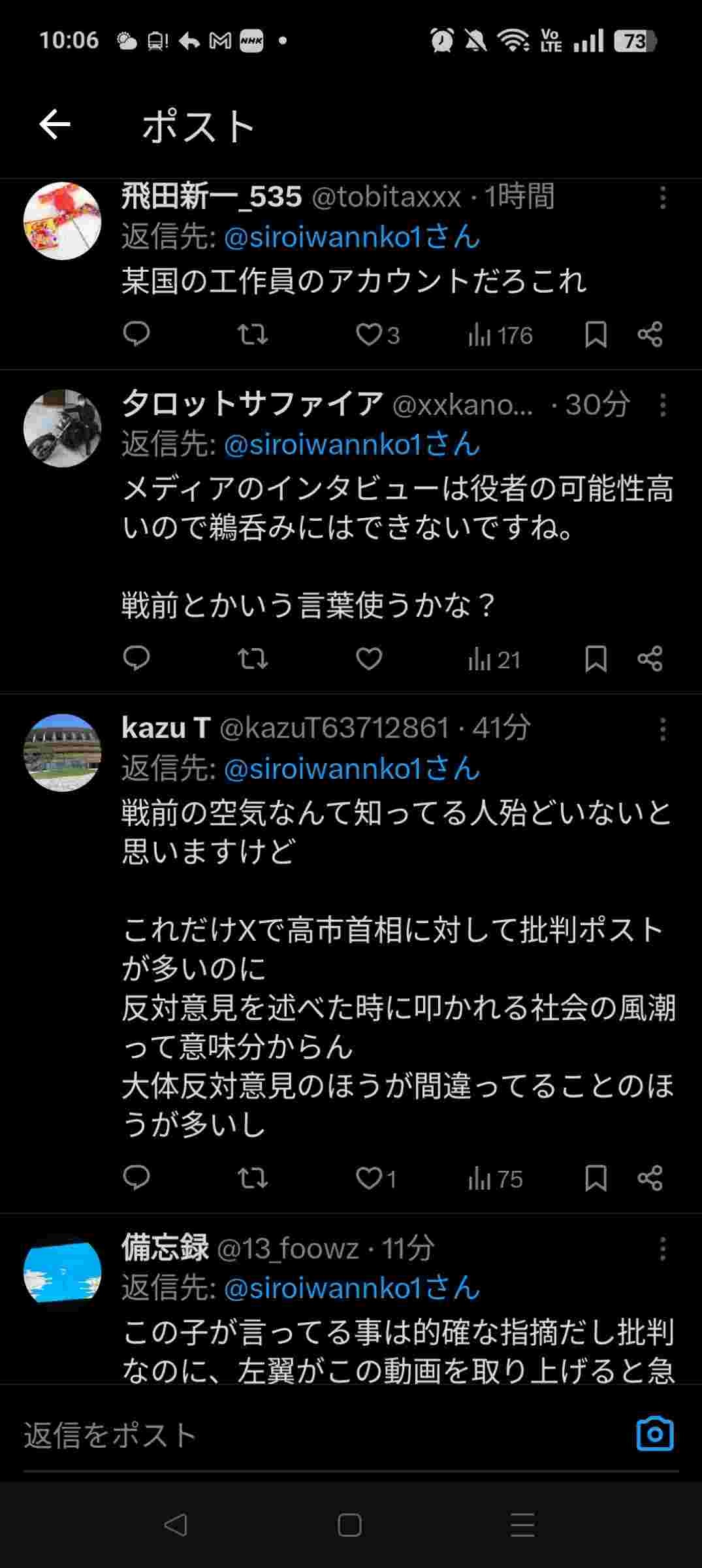The image size is (702, 1568).
Task: Go back using the top arrow
Action: pyautogui.click(x=55, y=124)
